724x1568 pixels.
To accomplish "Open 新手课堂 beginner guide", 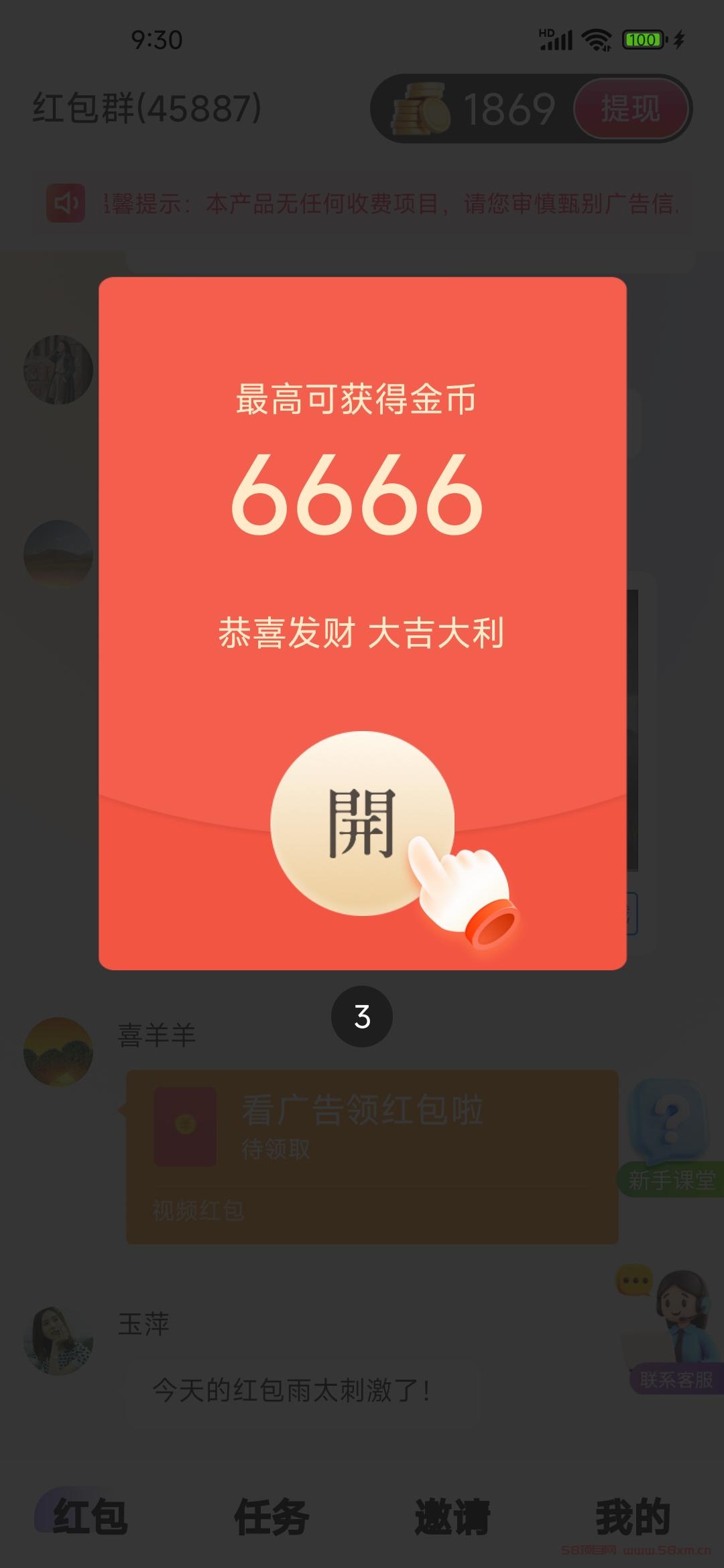I will point(670,1136).
